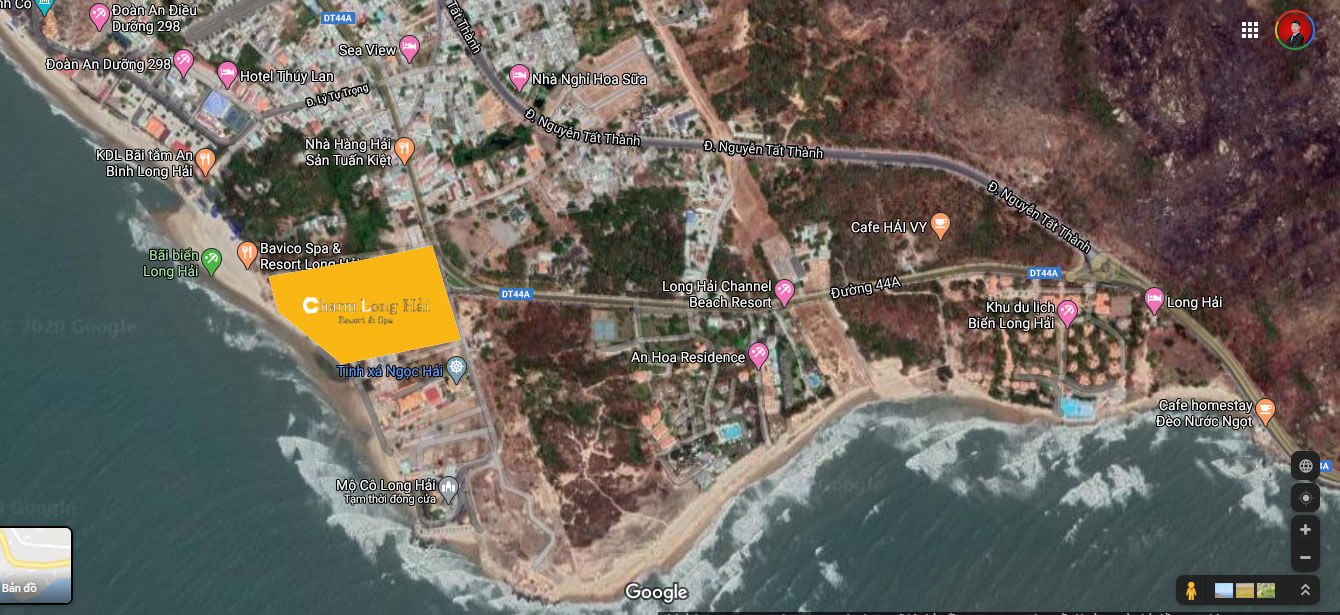Select Long Hải Channel Beach Resort marker
This screenshot has width=1340, height=615.
(x=785, y=292)
